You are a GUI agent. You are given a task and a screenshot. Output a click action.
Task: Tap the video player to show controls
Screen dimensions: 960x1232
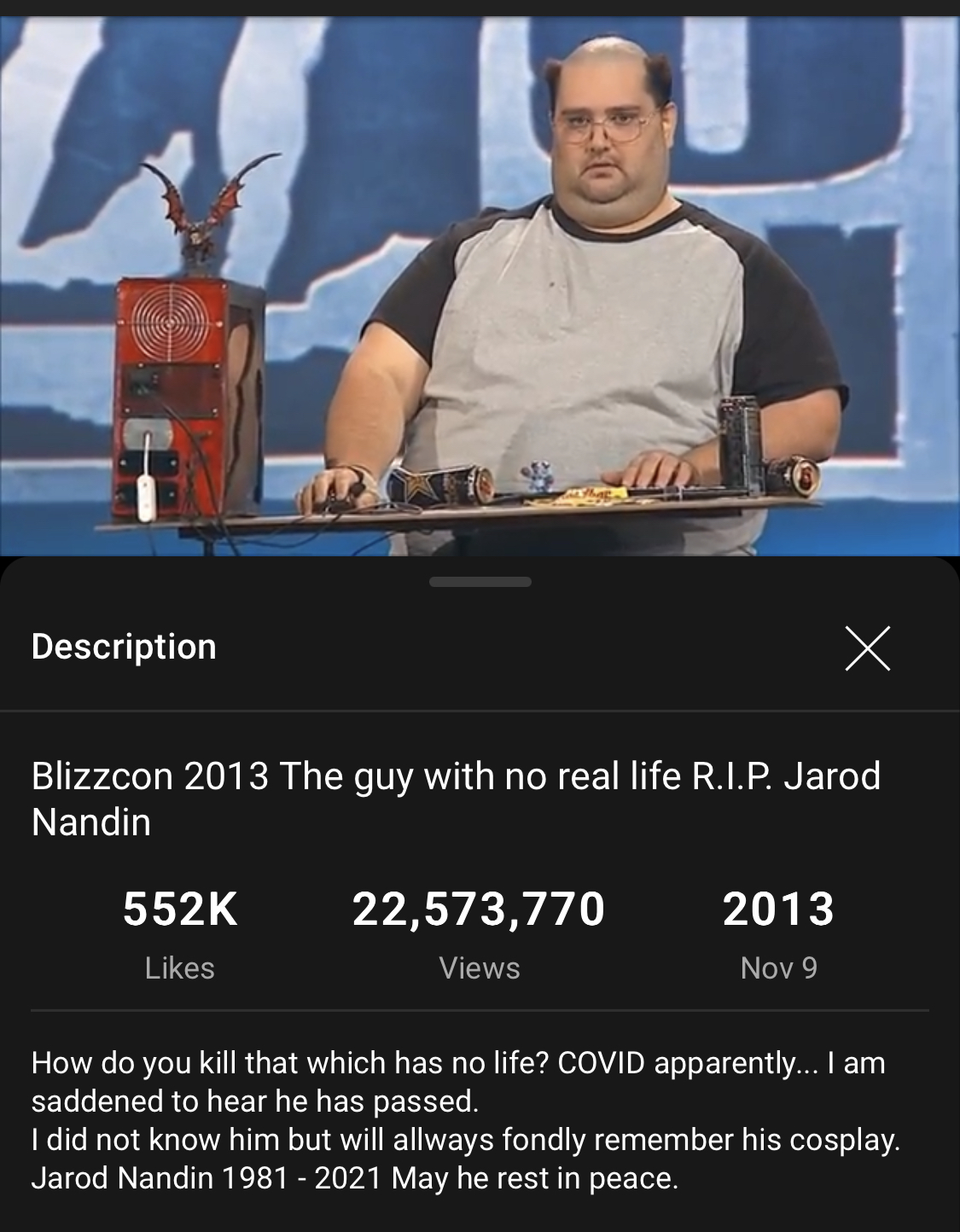click(480, 286)
